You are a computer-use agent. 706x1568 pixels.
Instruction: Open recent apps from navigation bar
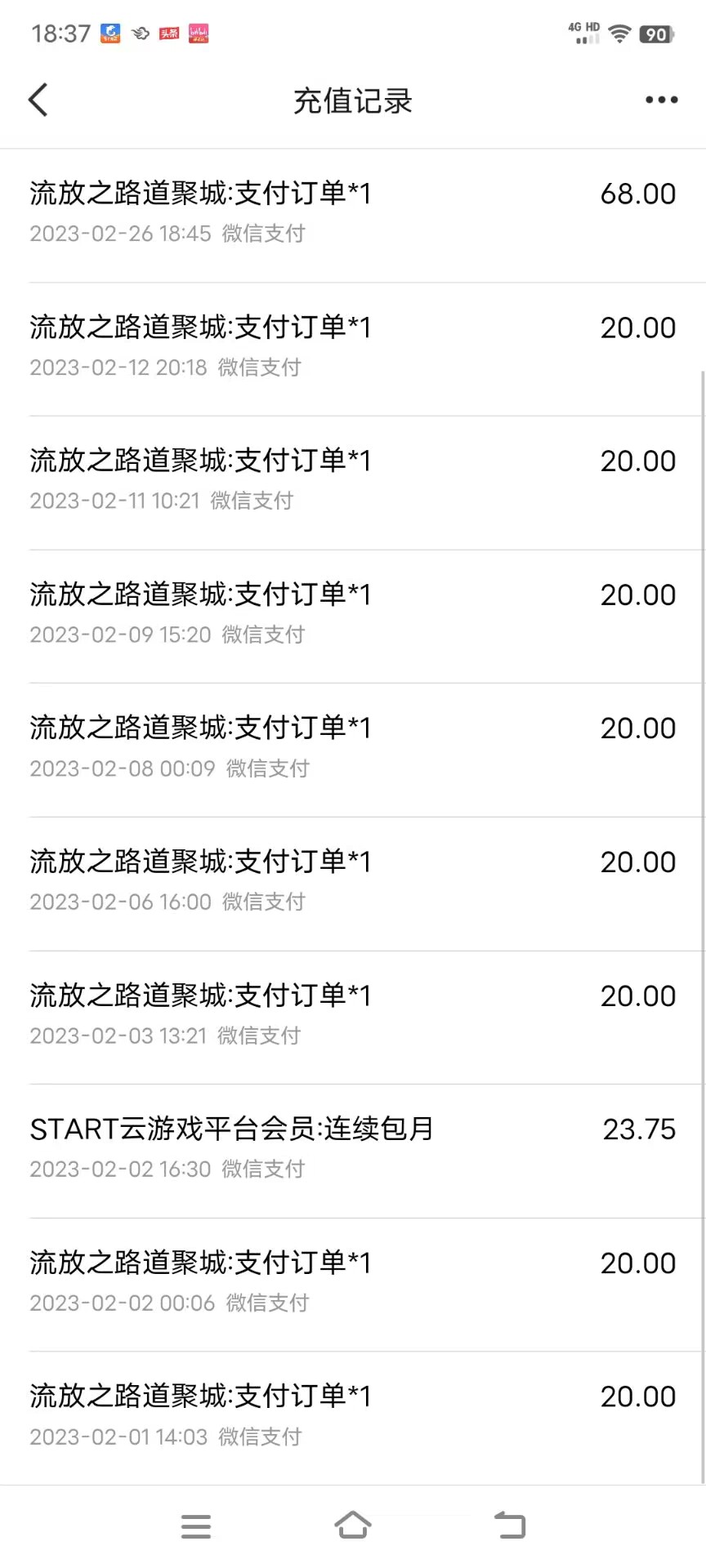(196, 1526)
